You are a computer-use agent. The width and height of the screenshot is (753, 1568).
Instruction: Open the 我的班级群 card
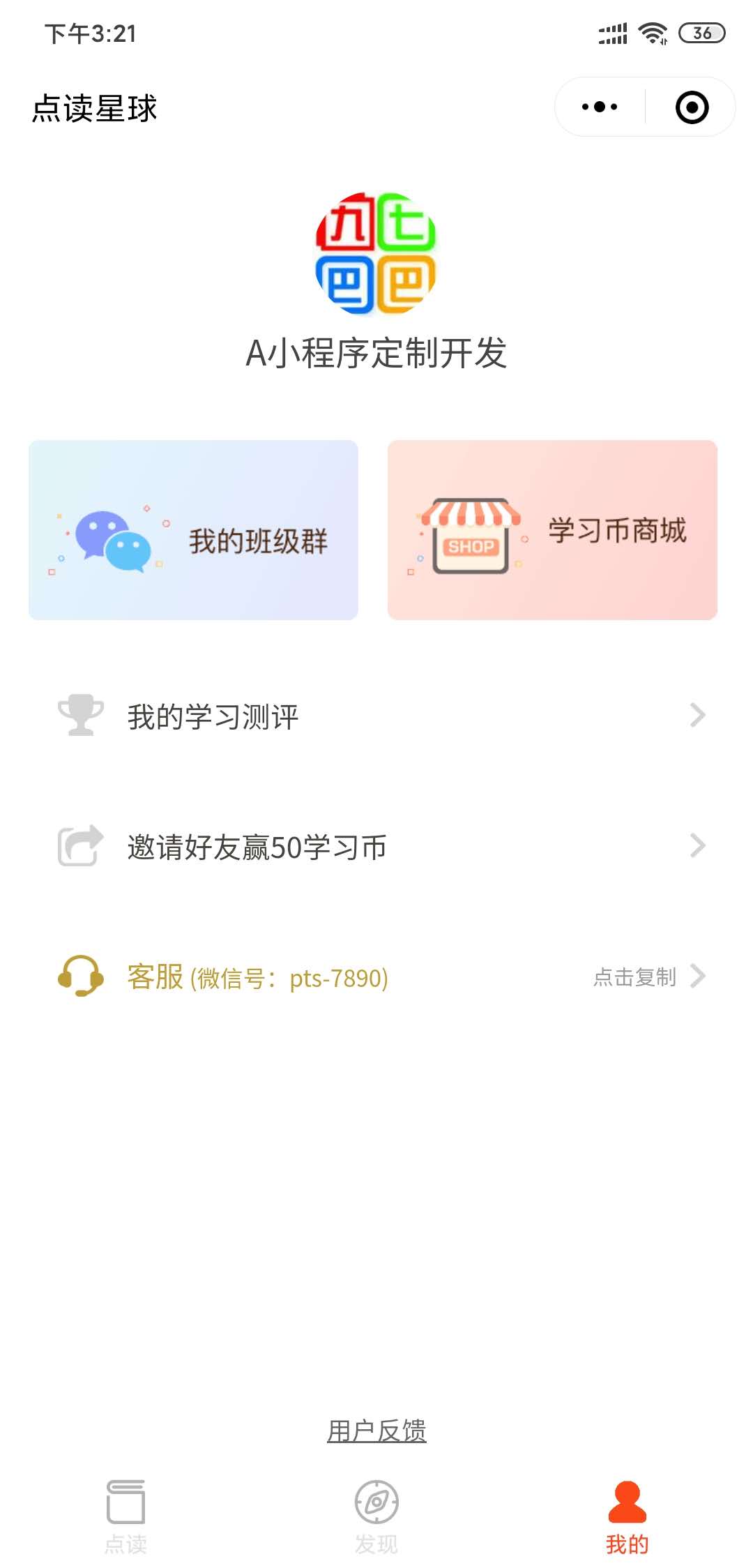[x=193, y=530]
